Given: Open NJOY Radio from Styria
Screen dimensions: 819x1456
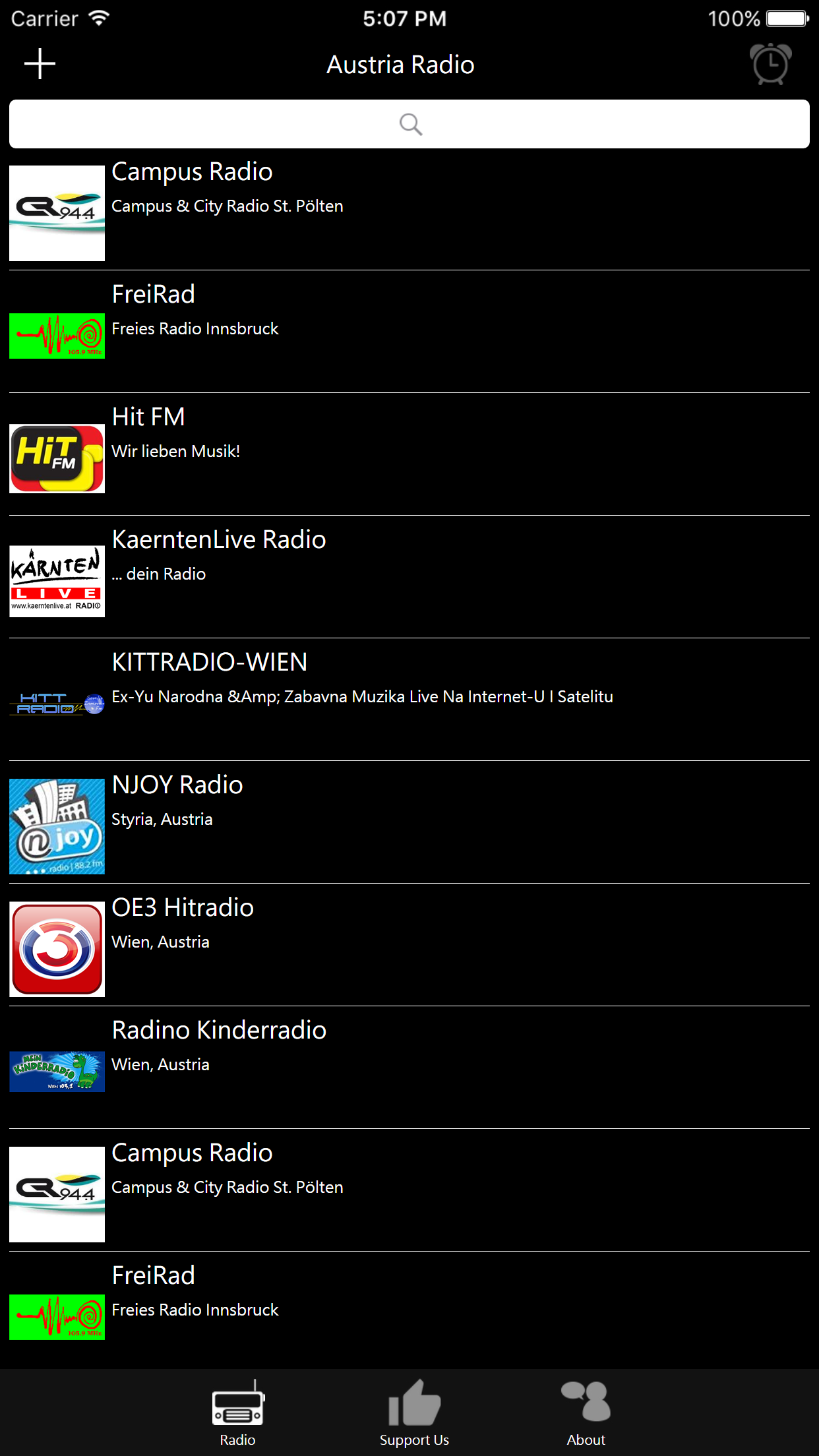Looking at the screenshot, I should 409,822.
